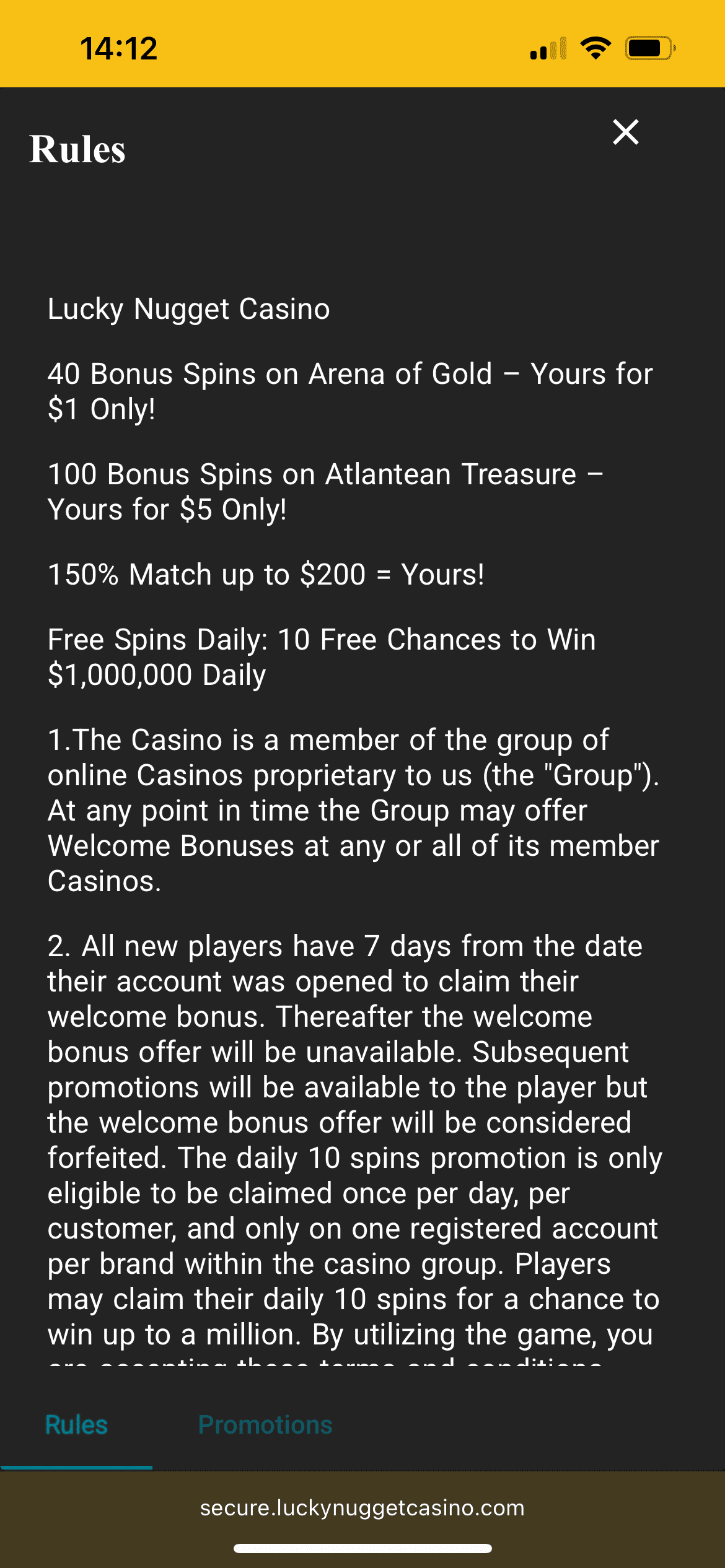Close the Rules panel

[x=625, y=132]
